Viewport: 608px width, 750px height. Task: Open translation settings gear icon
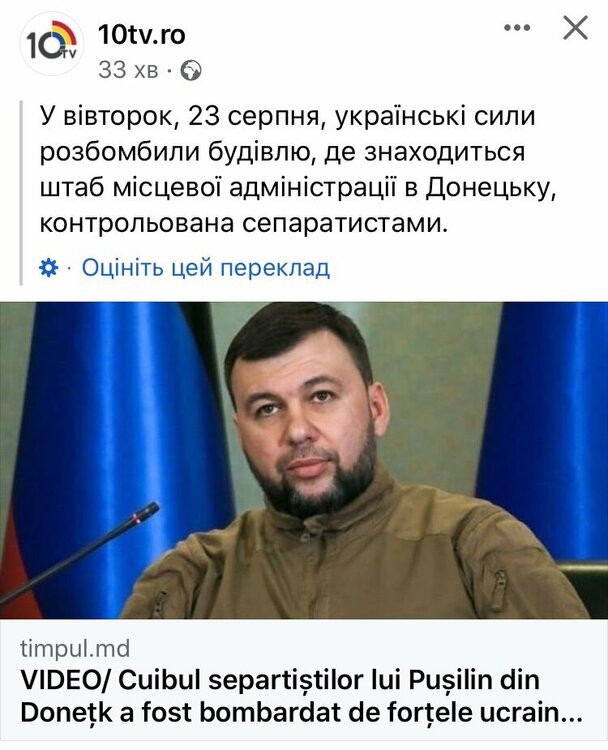48,268
